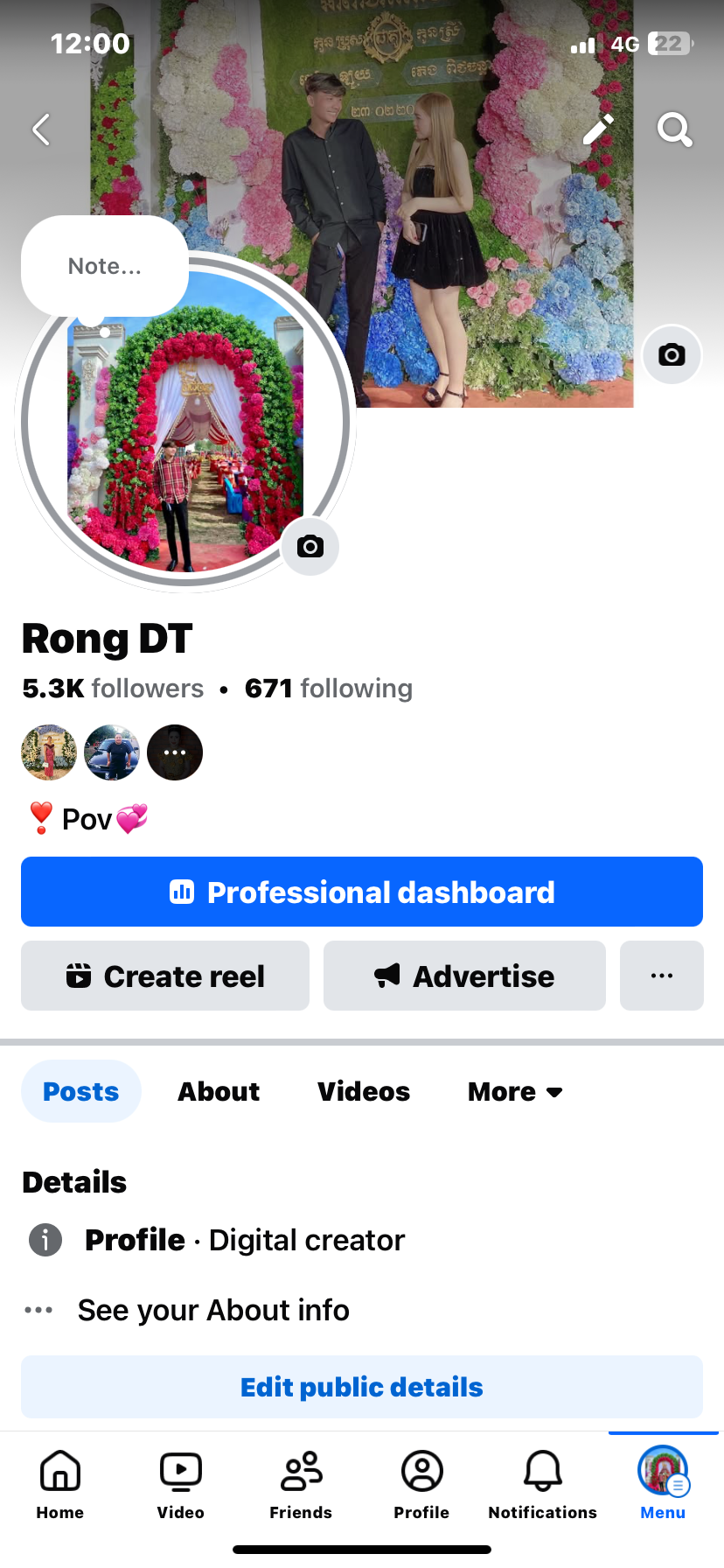This screenshot has width=724, height=1568.
Task: Open the Video tab in bottom navigation
Action: pyautogui.click(x=181, y=1484)
